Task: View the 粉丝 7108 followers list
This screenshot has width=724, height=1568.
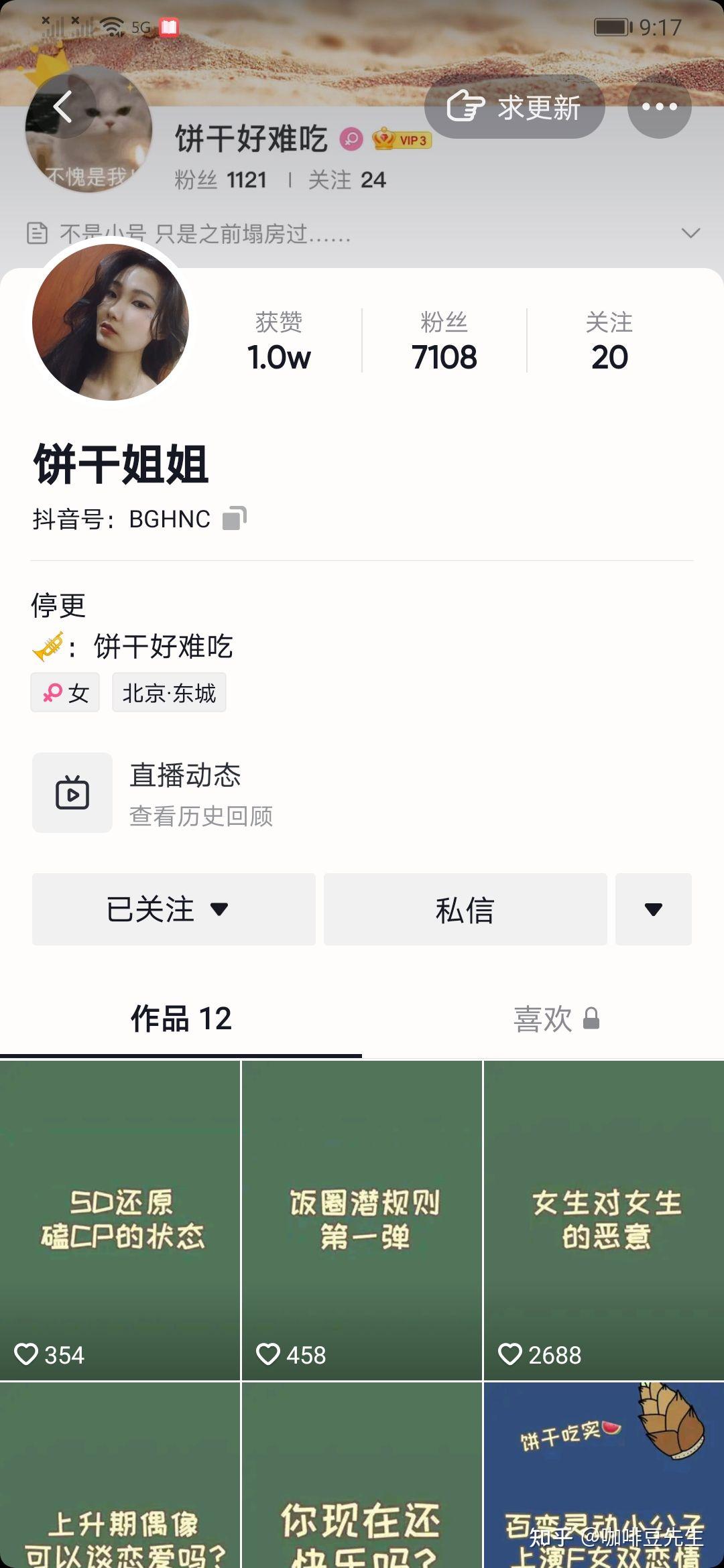Action: 444,342
